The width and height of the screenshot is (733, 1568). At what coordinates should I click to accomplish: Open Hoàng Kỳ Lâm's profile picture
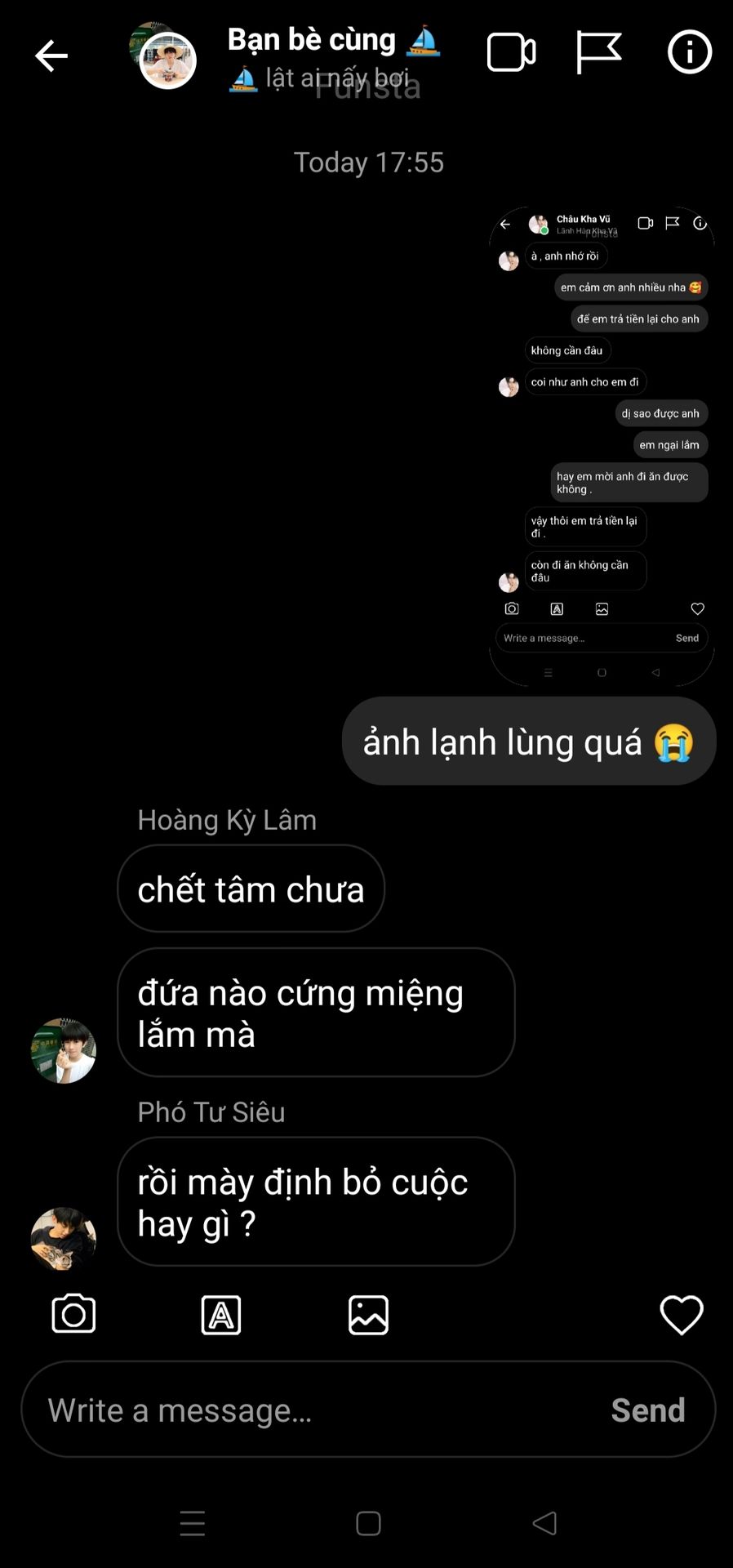click(x=64, y=1050)
